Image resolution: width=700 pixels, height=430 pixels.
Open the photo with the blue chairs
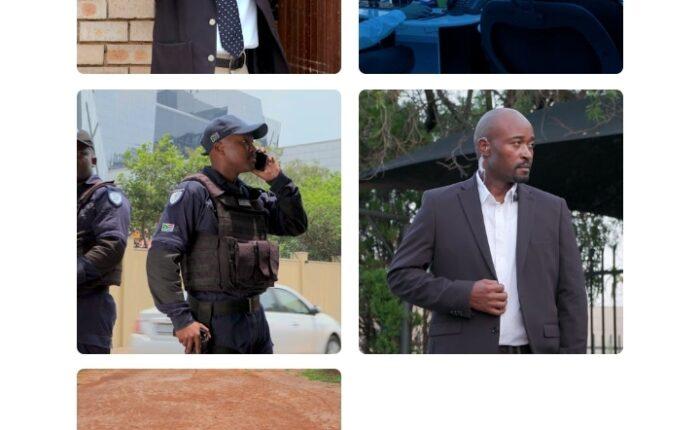[x=491, y=36]
